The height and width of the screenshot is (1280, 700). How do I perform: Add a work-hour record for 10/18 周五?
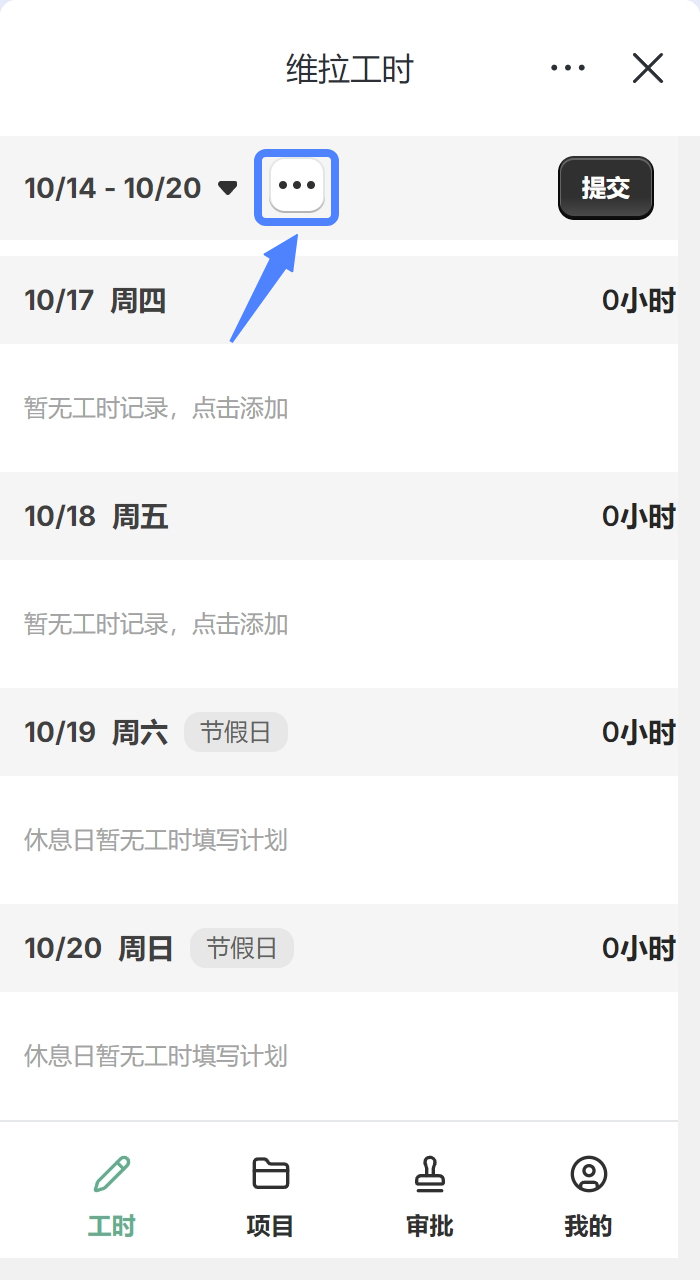click(x=156, y=624)
